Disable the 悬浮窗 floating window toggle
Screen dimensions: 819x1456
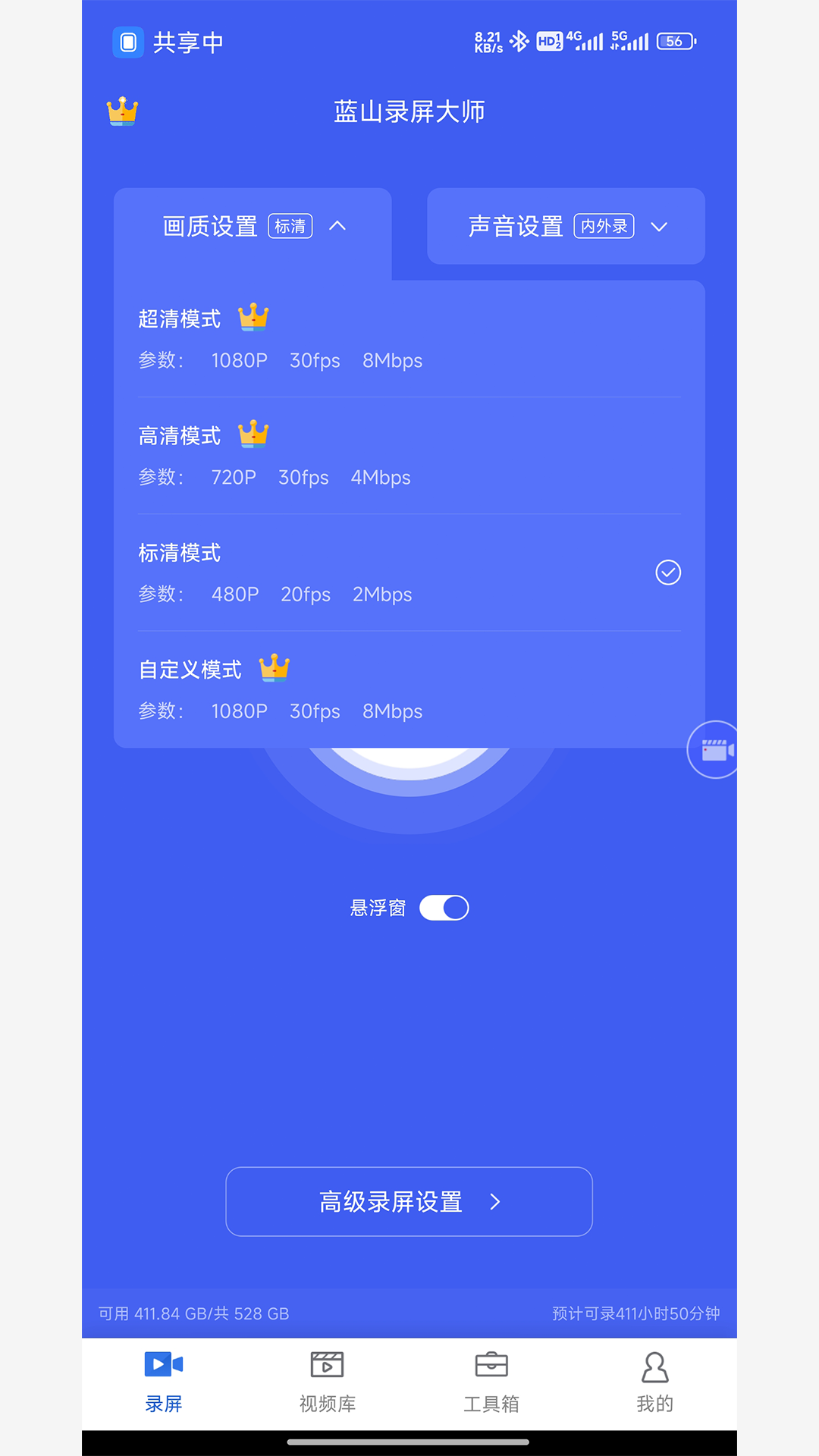coord(444,908)
